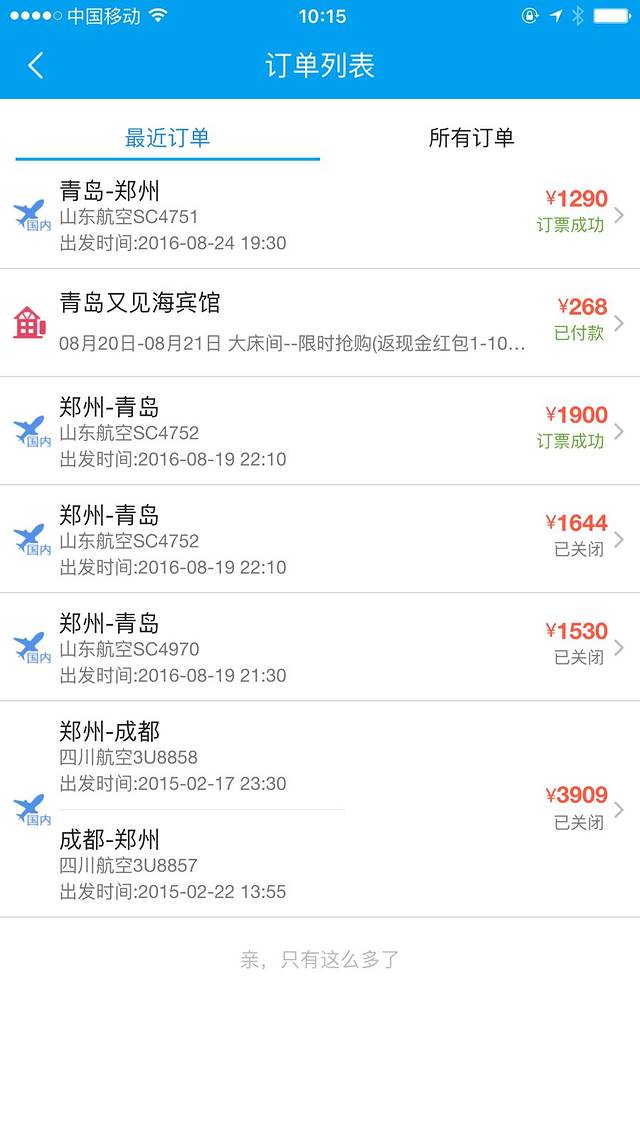Open the 郑州-青岛 order priced ¥1900
The image size is (640, 1137).
[x=320, y=432]
